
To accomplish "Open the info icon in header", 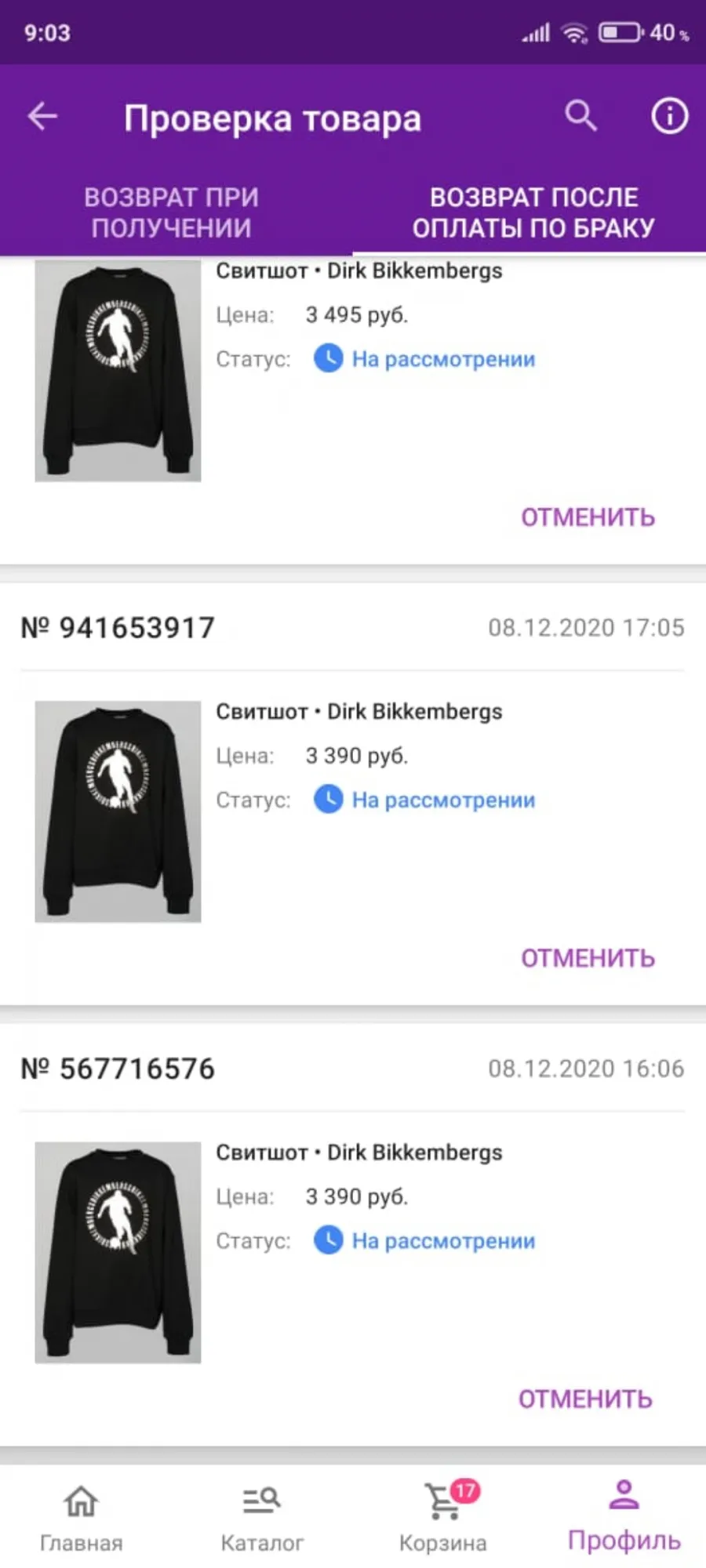I will (669, 116).
